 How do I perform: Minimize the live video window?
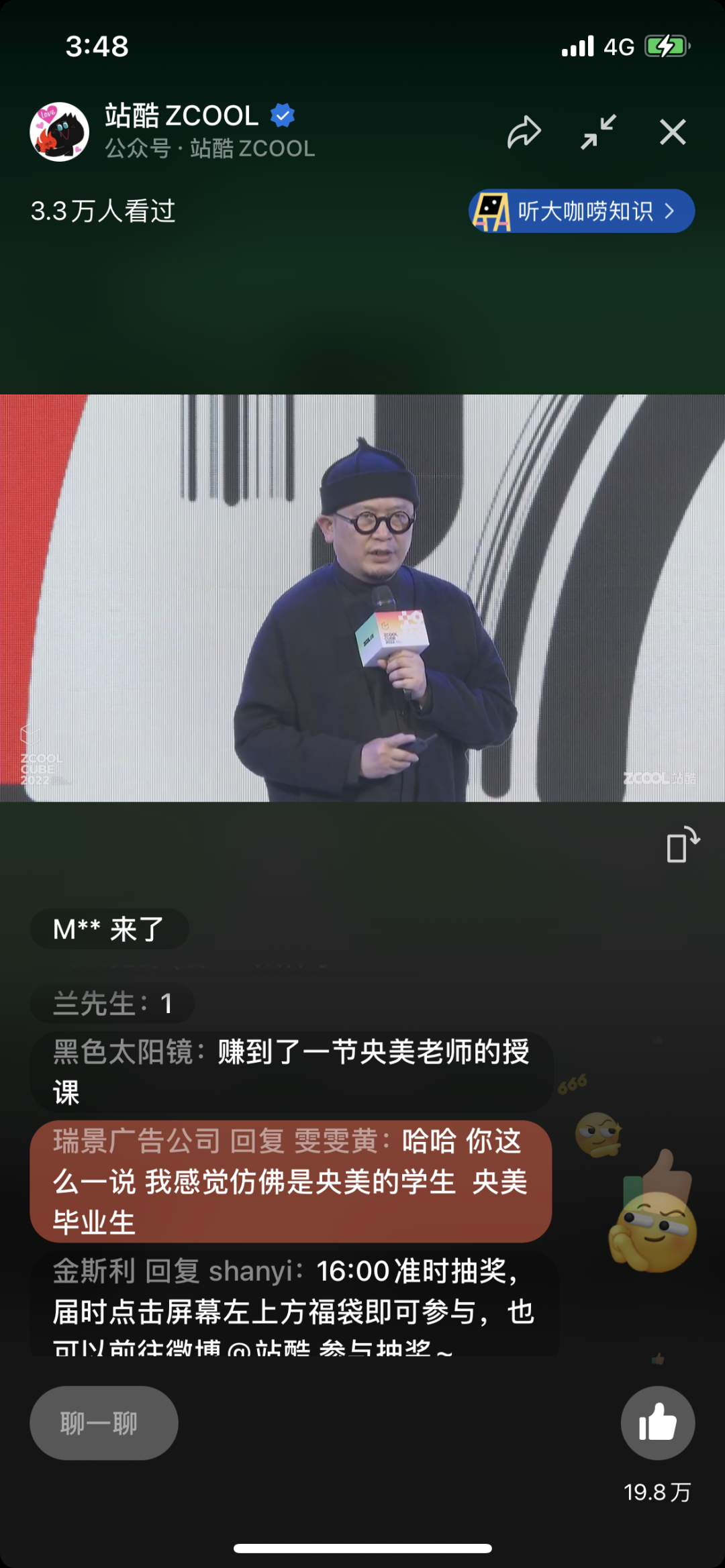[598, 132]
